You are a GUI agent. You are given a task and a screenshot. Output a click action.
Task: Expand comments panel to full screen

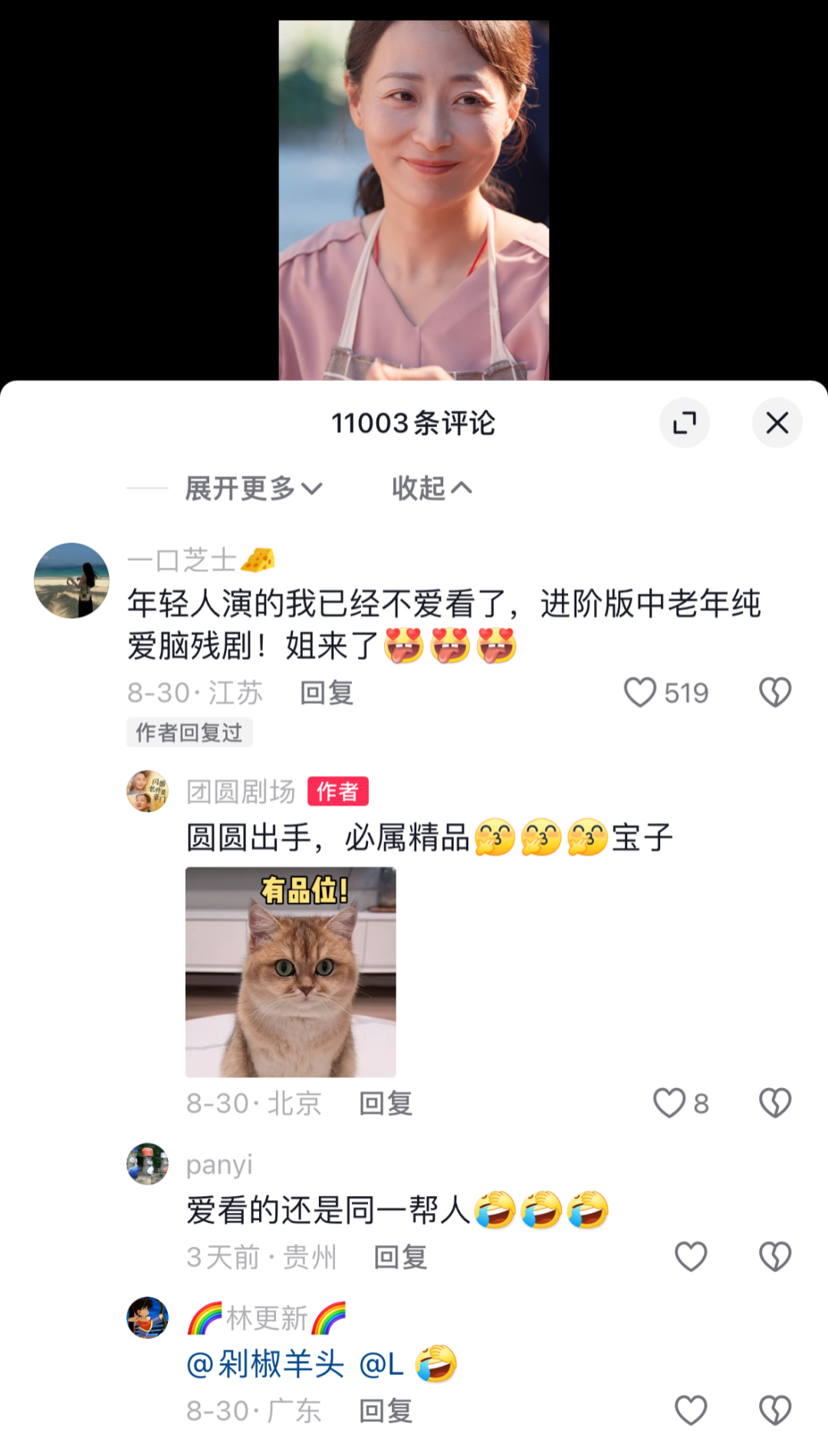(684, 422)
